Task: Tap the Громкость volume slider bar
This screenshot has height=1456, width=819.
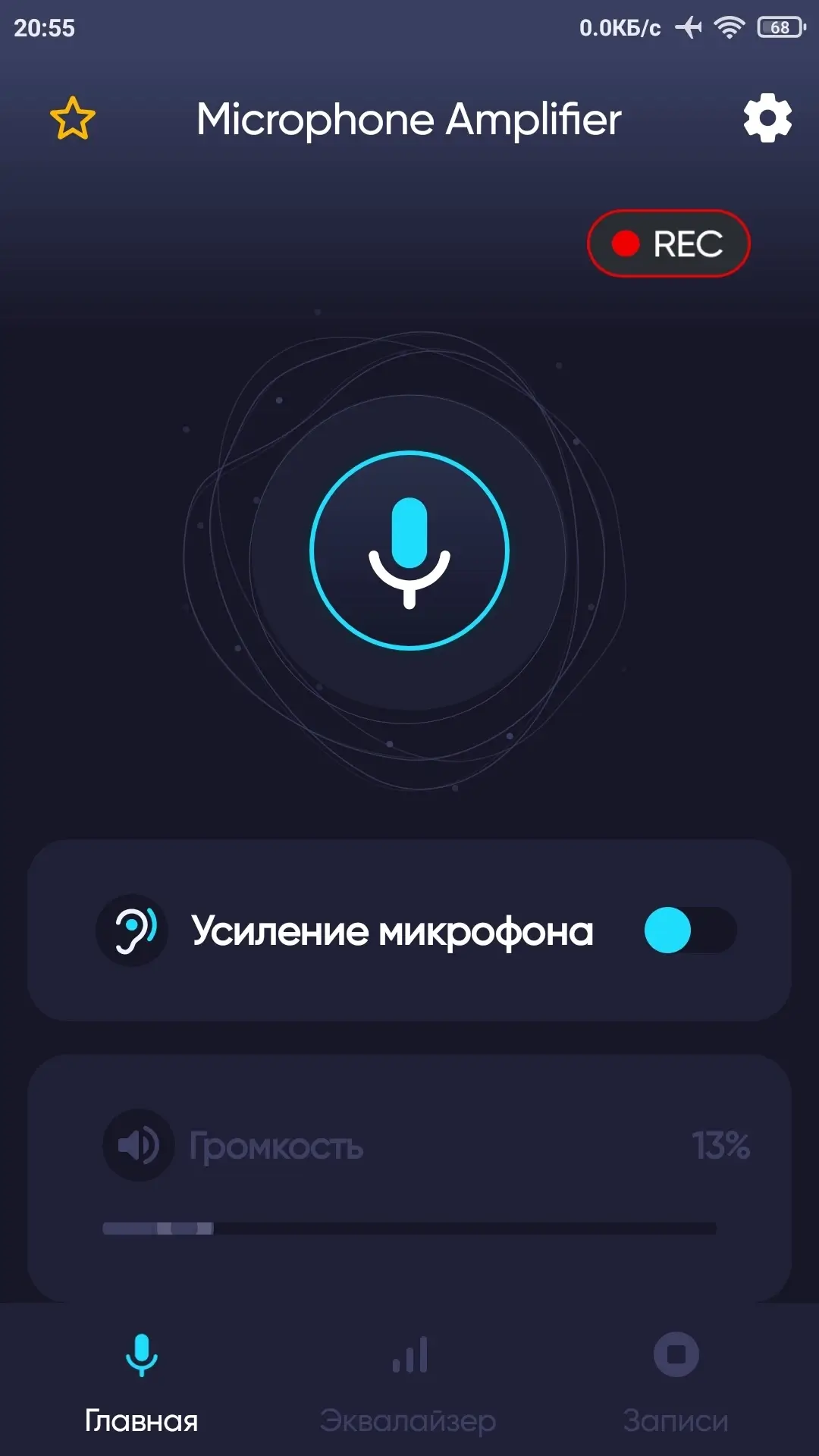Action: pyautogui.click(x=409, y=1228)
